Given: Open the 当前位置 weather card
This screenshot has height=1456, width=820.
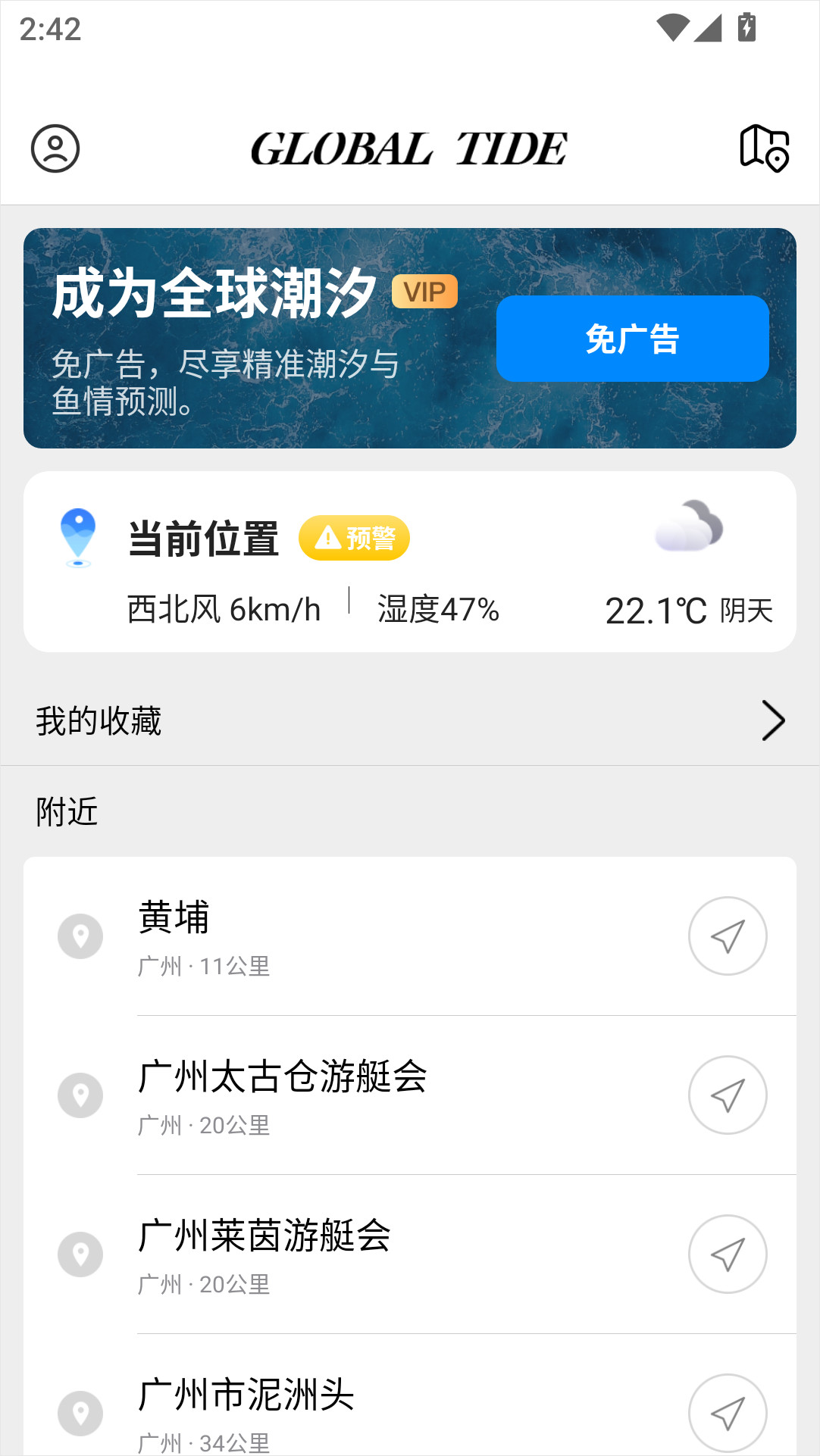Looking at the screenshot, I should [410, 562].
